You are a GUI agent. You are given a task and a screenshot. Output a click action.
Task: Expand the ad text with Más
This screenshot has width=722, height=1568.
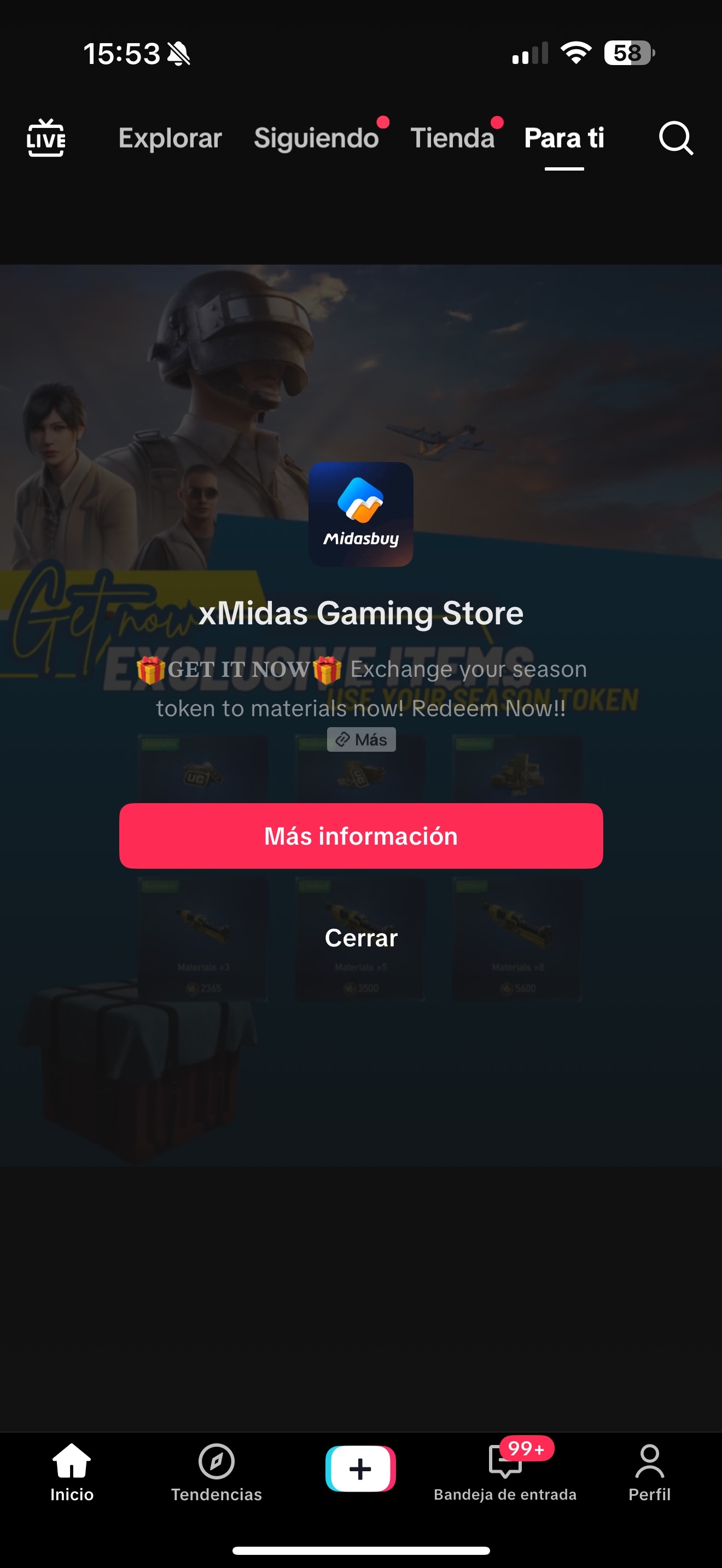click(362, 740)
